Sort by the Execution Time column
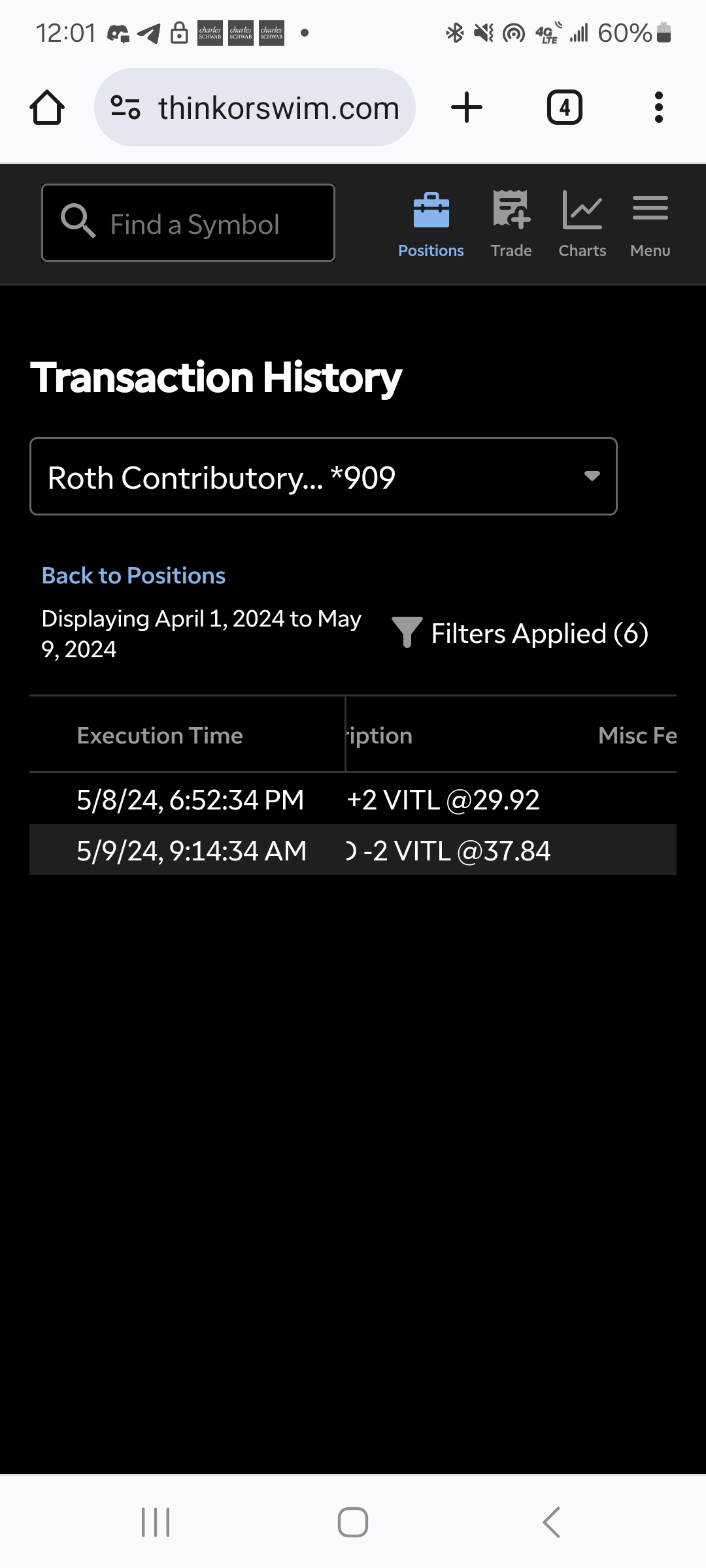 pyautogui.click(x=160, y=736)
